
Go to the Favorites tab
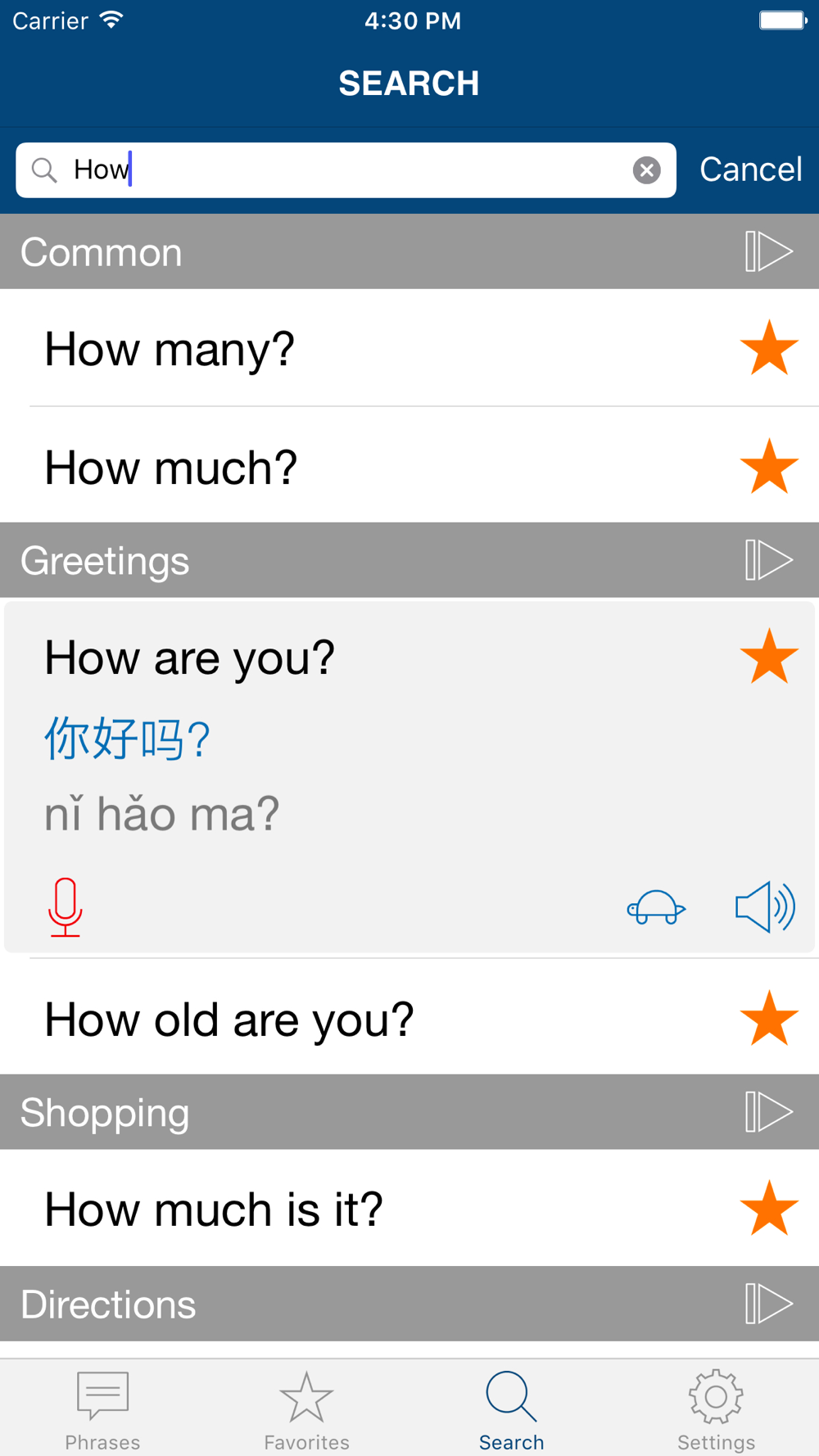coord(306,1410)
